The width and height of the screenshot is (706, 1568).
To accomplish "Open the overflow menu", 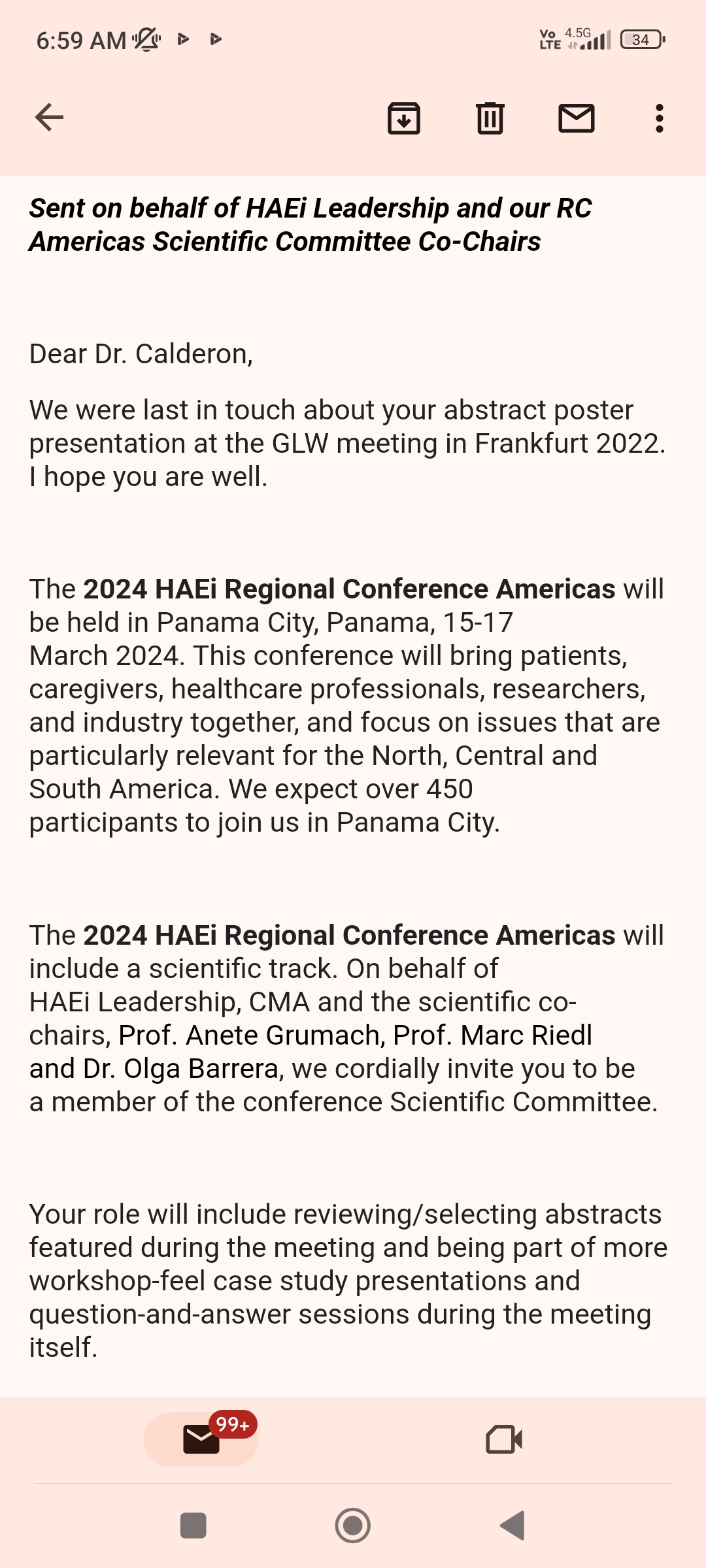I will click(660, 118).
